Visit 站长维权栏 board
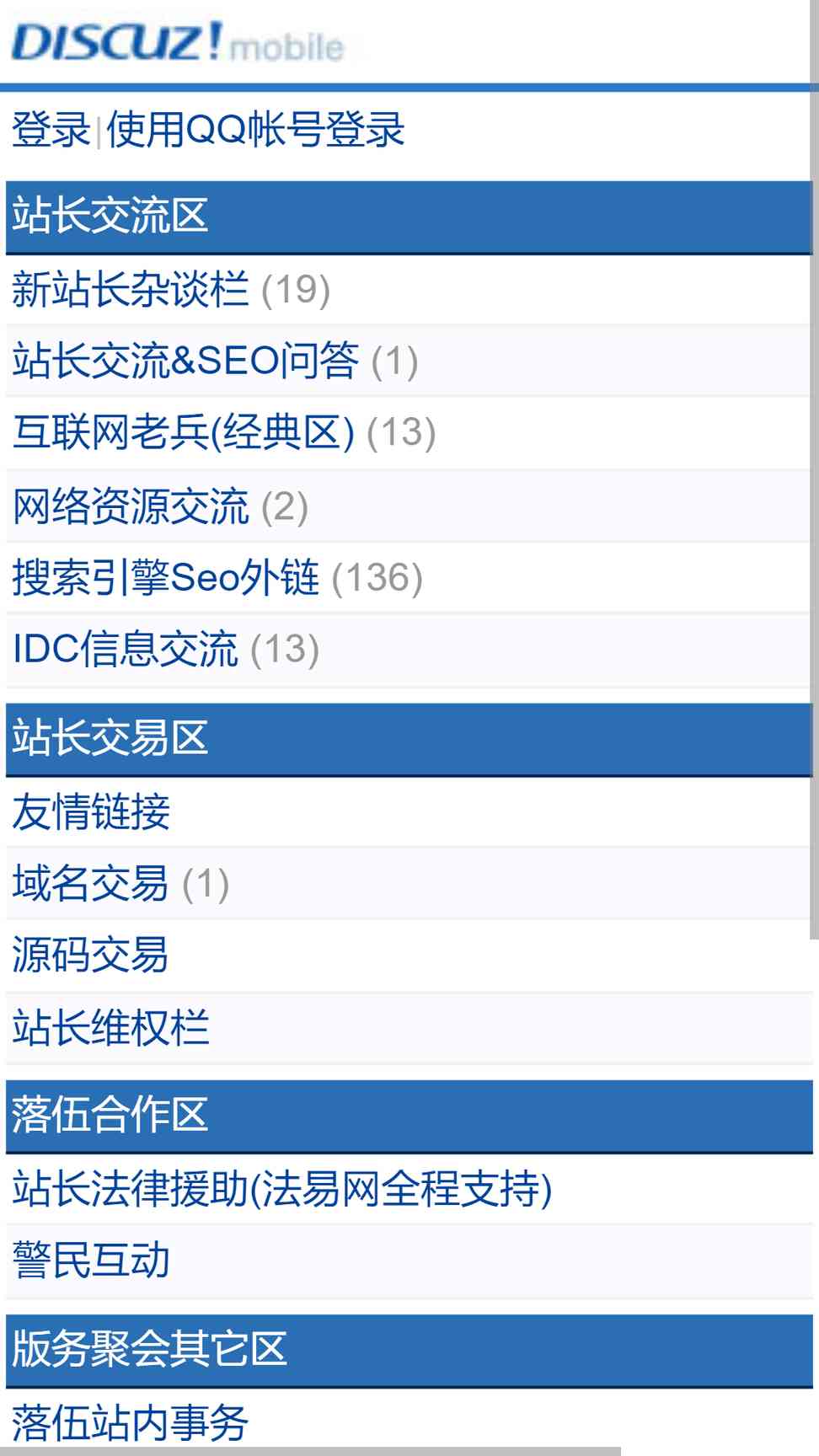Viewport: 819px width, 1456px height. pyautogui.click(x=110, y=1027)
